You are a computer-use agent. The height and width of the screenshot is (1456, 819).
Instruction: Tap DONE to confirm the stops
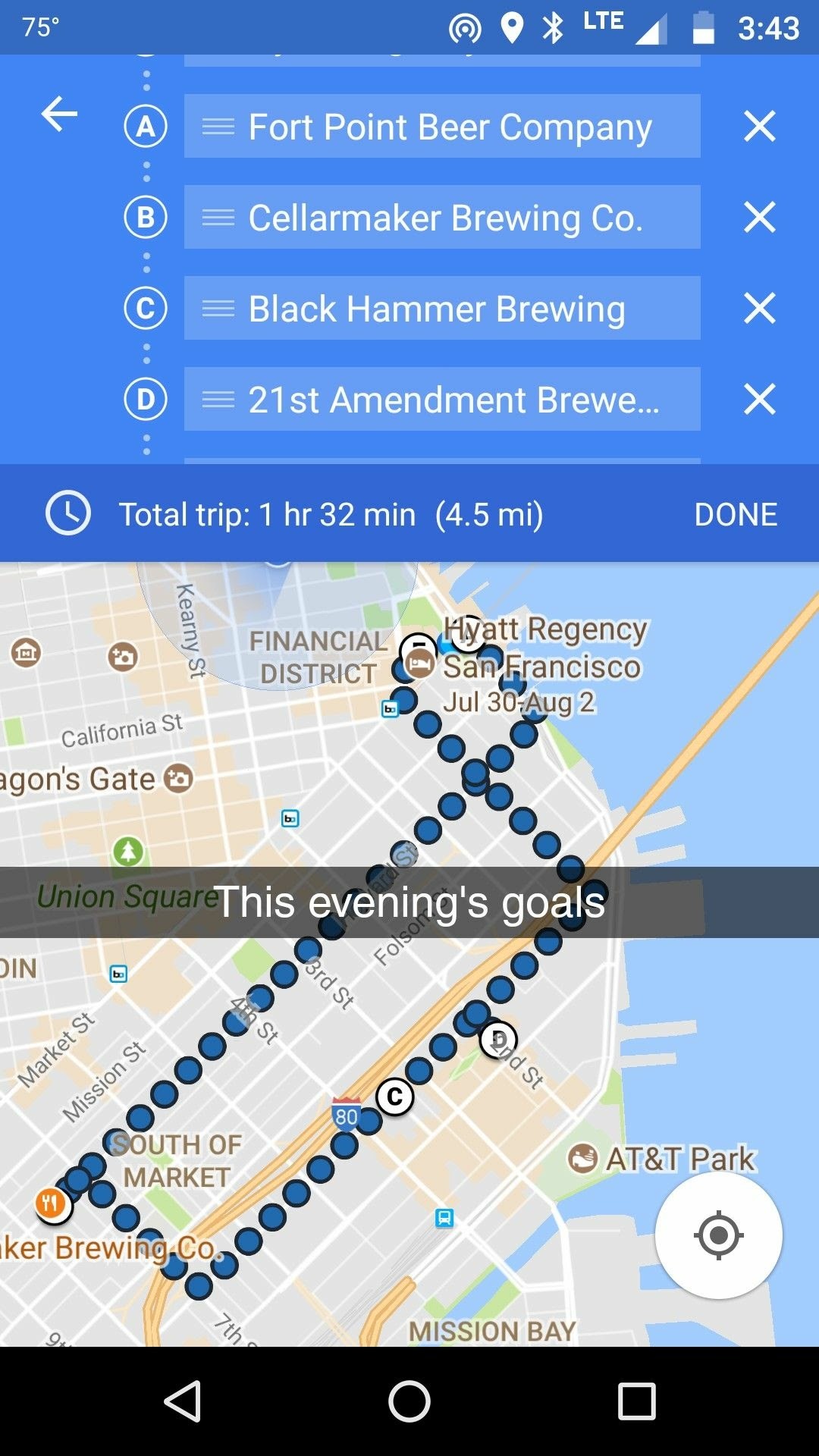point(735,514)
